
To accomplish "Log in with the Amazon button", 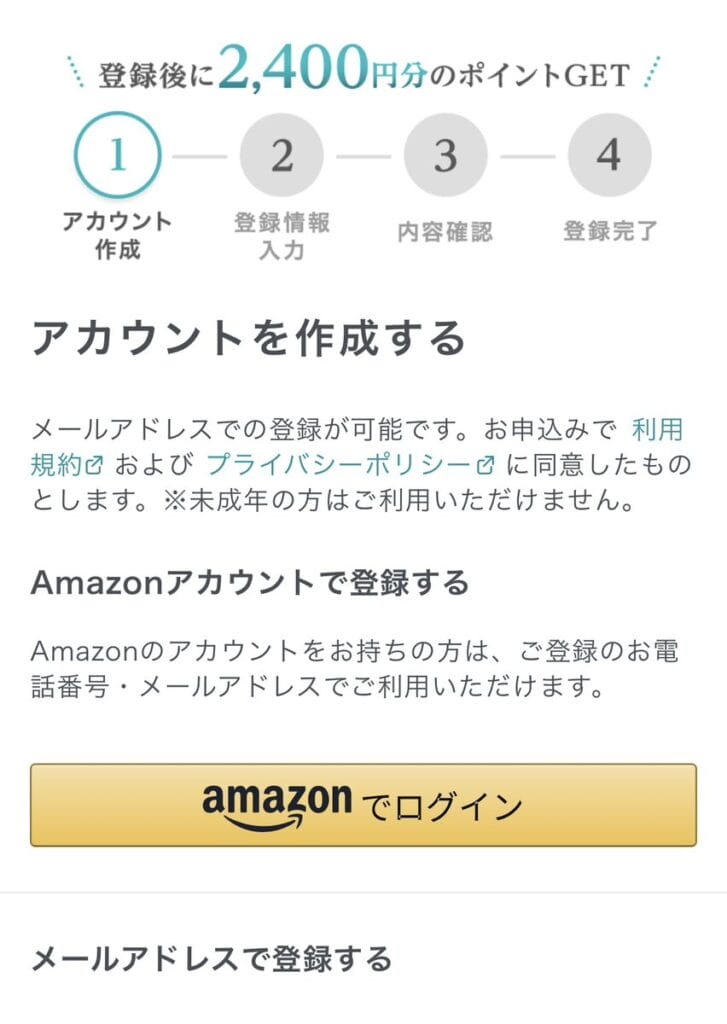I will pyautogui.click(x=363, y=805).
